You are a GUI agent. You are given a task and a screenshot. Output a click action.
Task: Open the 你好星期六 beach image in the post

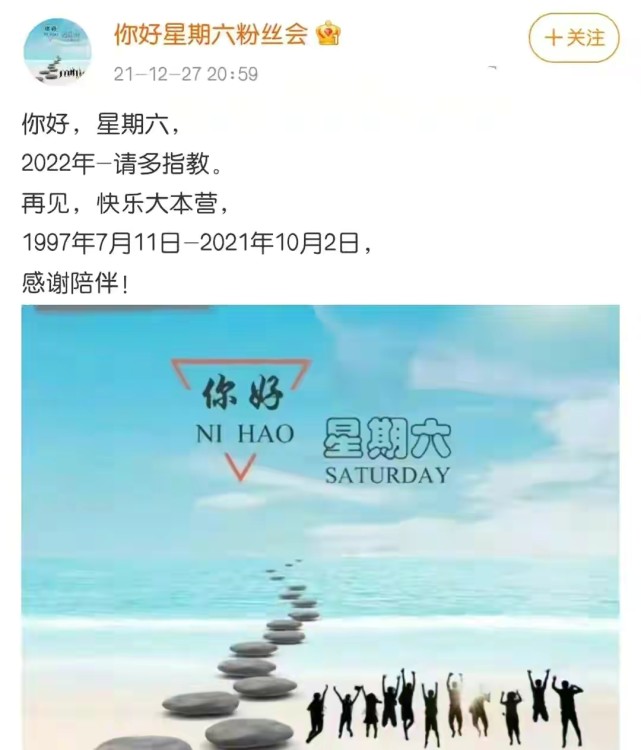coord(320,527)
